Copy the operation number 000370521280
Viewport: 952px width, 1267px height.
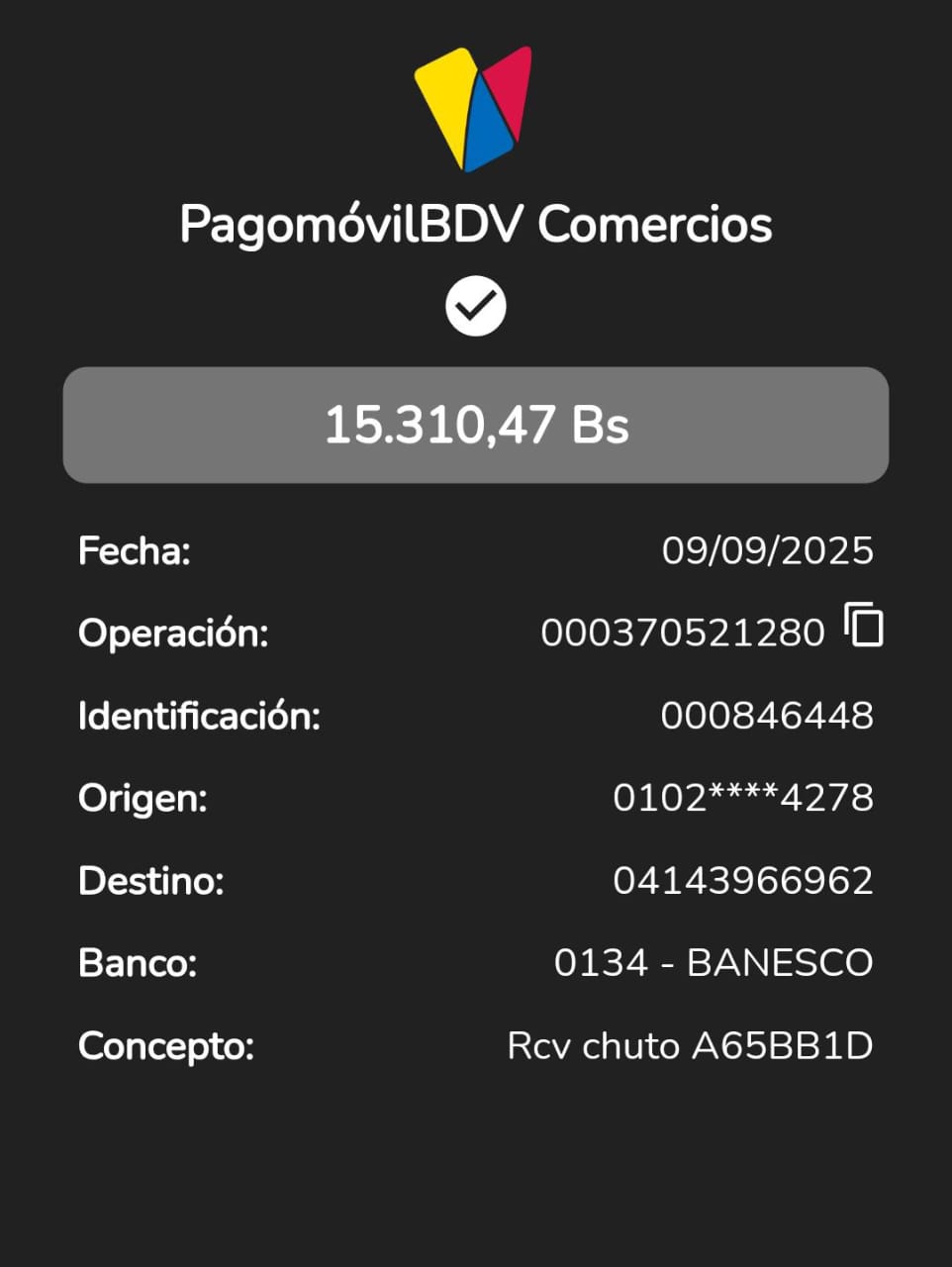[x=863, y=626]
